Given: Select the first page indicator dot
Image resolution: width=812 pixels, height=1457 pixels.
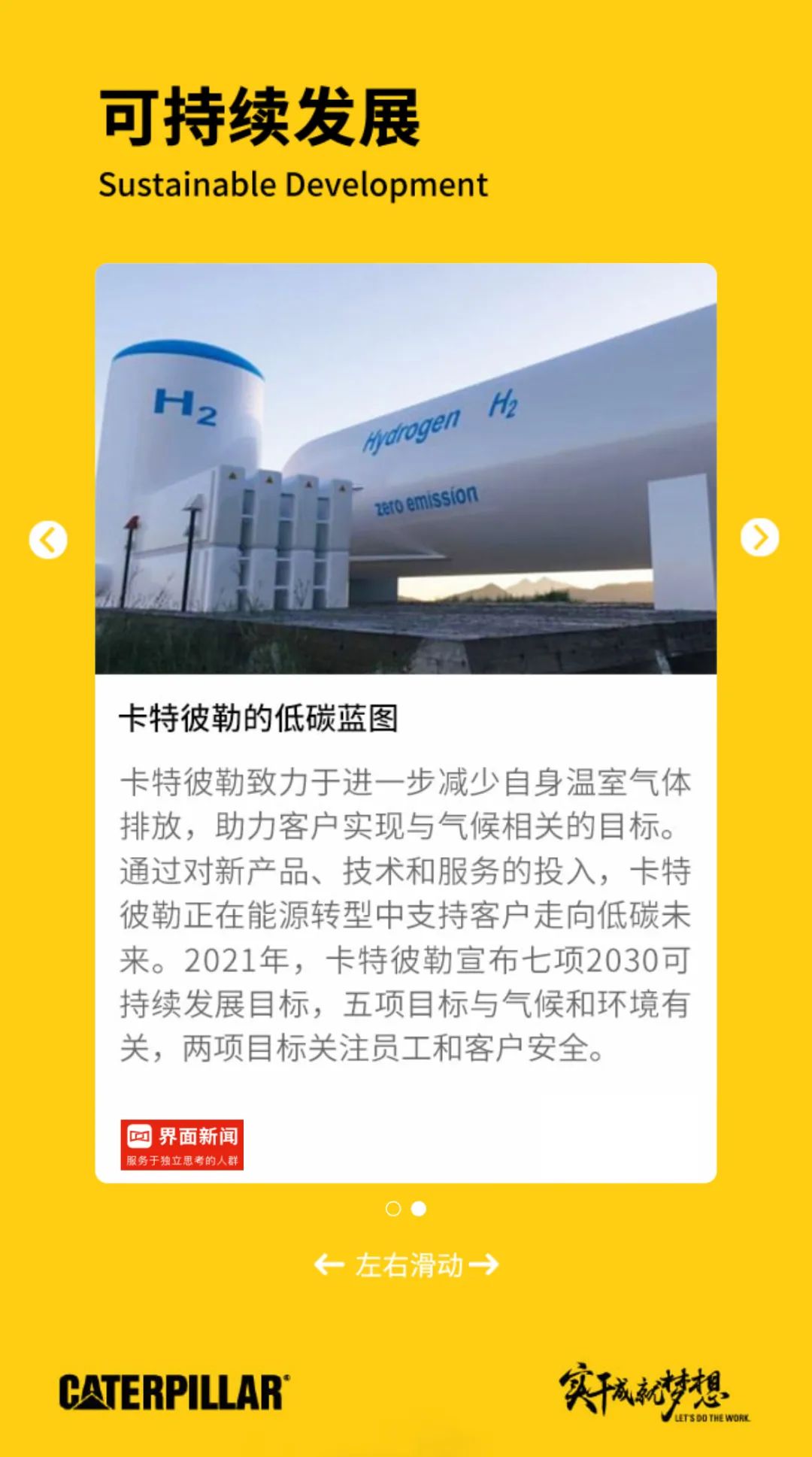Looking at the screenshot, I should point(393,1209).
